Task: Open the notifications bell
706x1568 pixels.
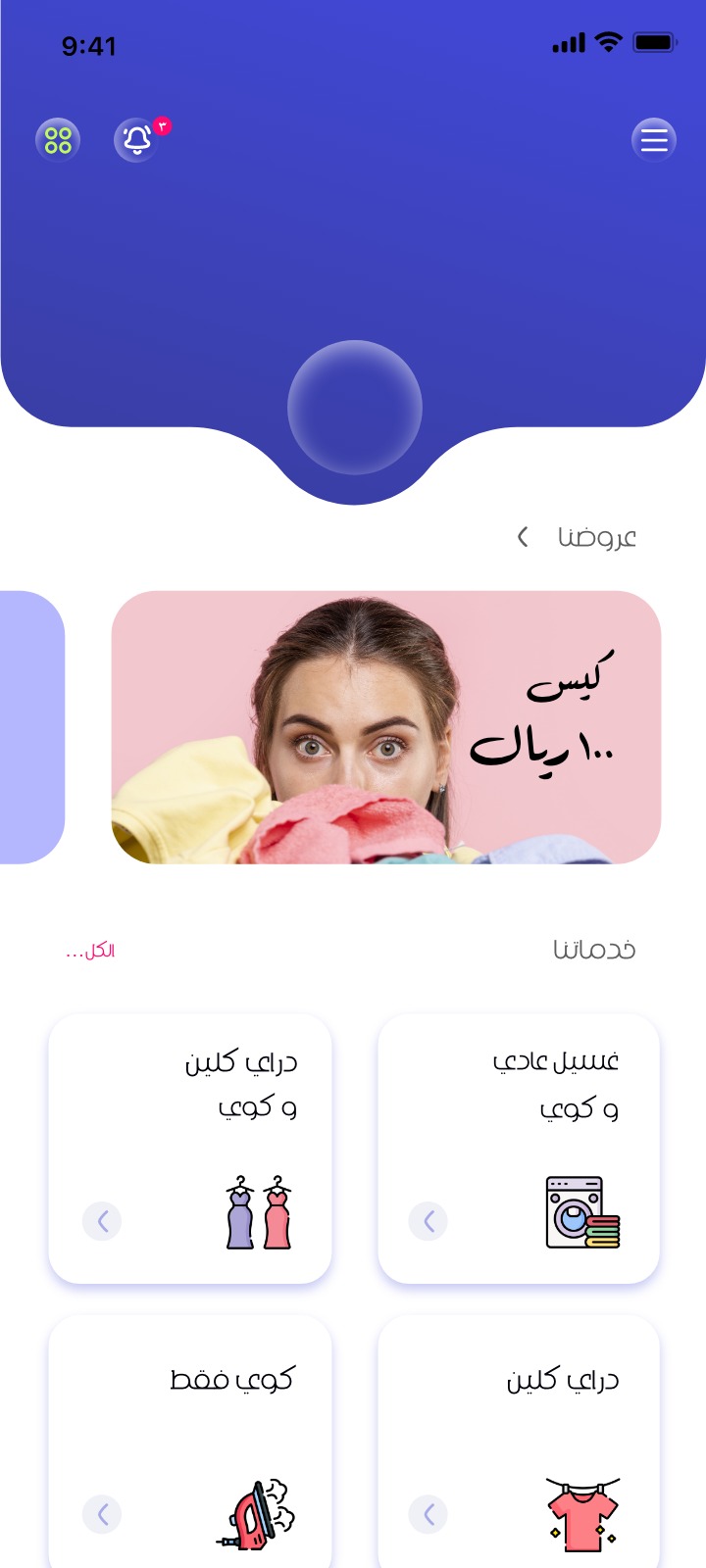Action: pos(137,140)
